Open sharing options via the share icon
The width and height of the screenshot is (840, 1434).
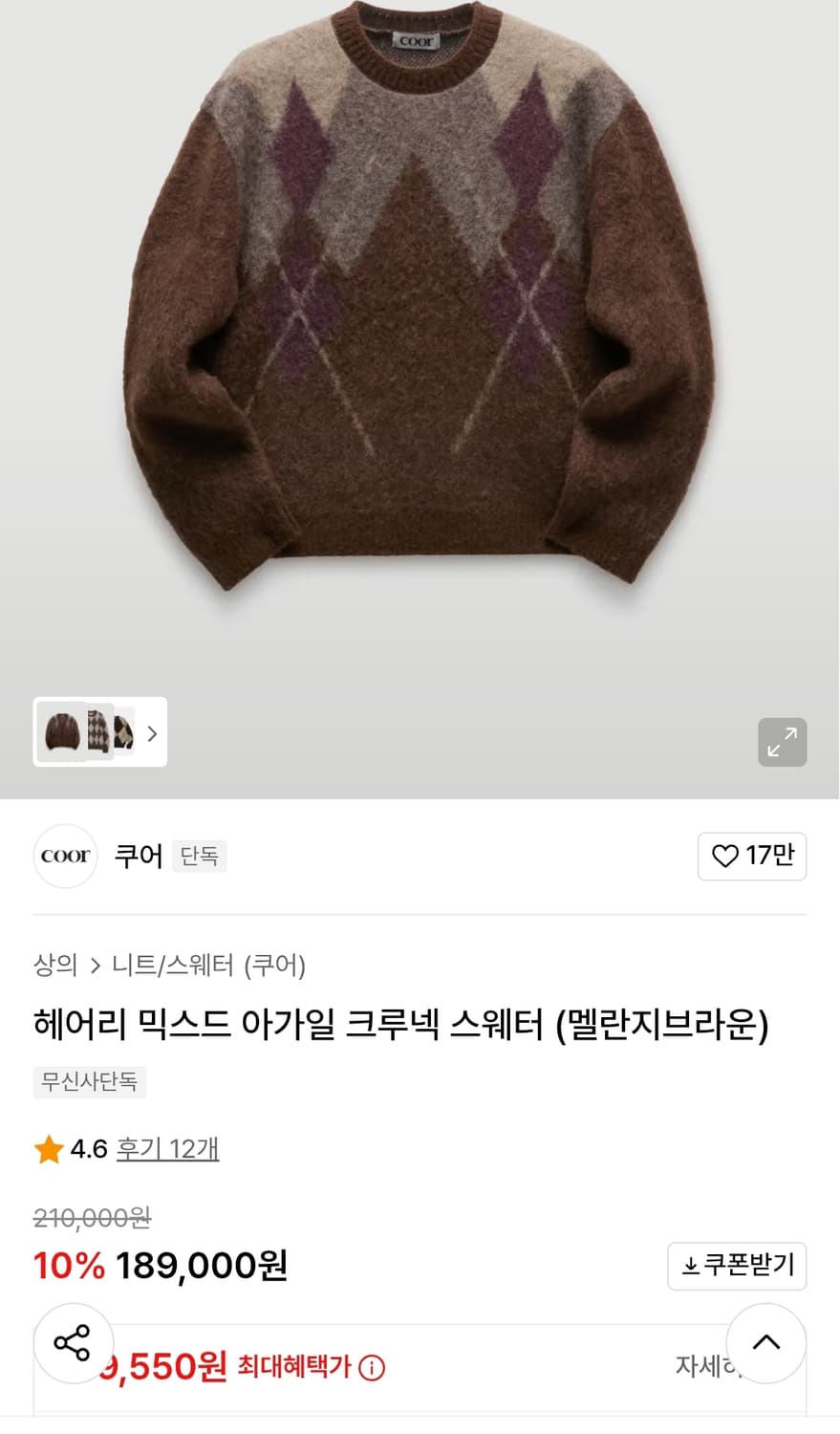pyautogui.click(x=74, y=1343)
